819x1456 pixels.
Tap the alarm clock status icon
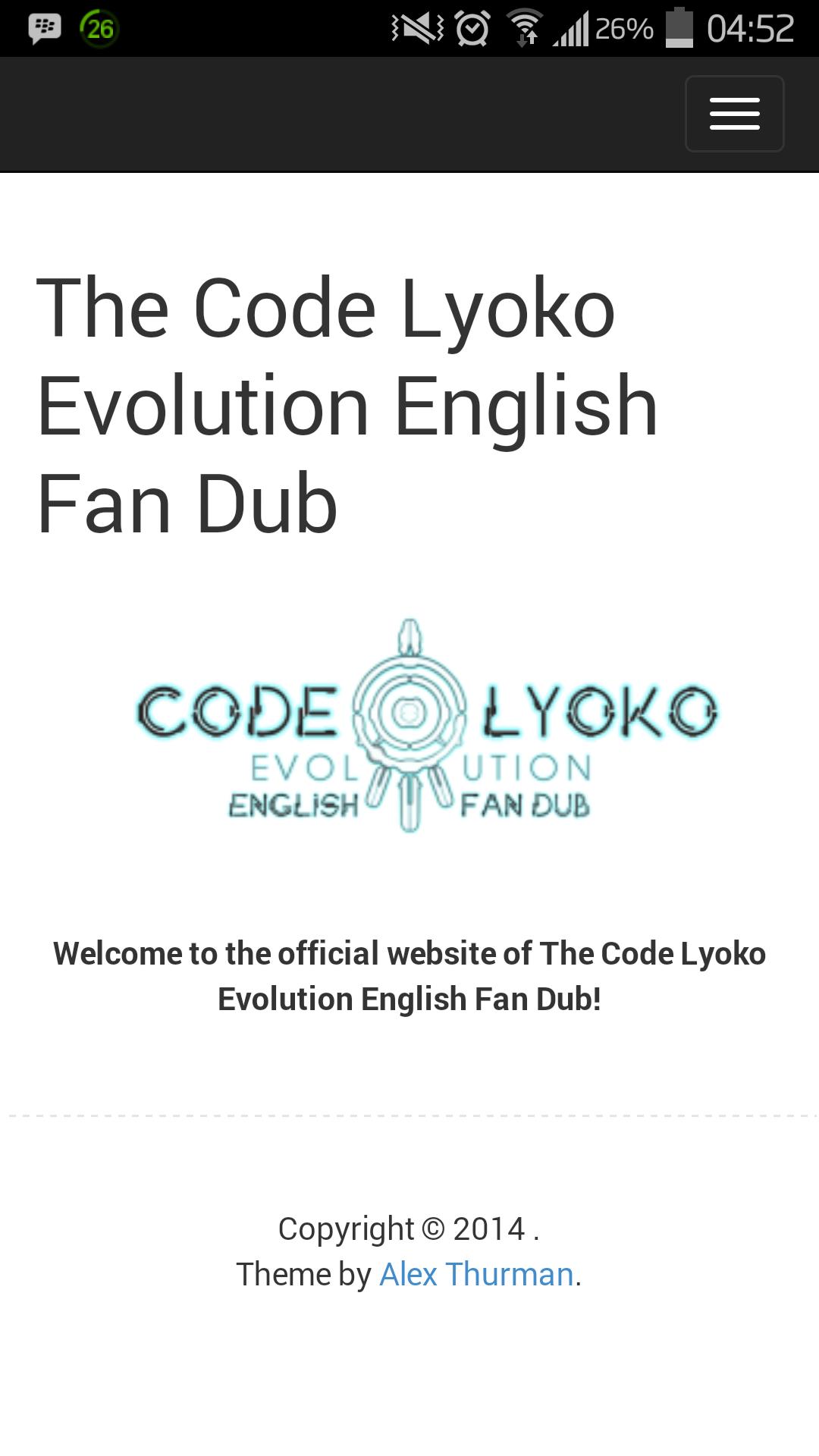coord(472,29)
